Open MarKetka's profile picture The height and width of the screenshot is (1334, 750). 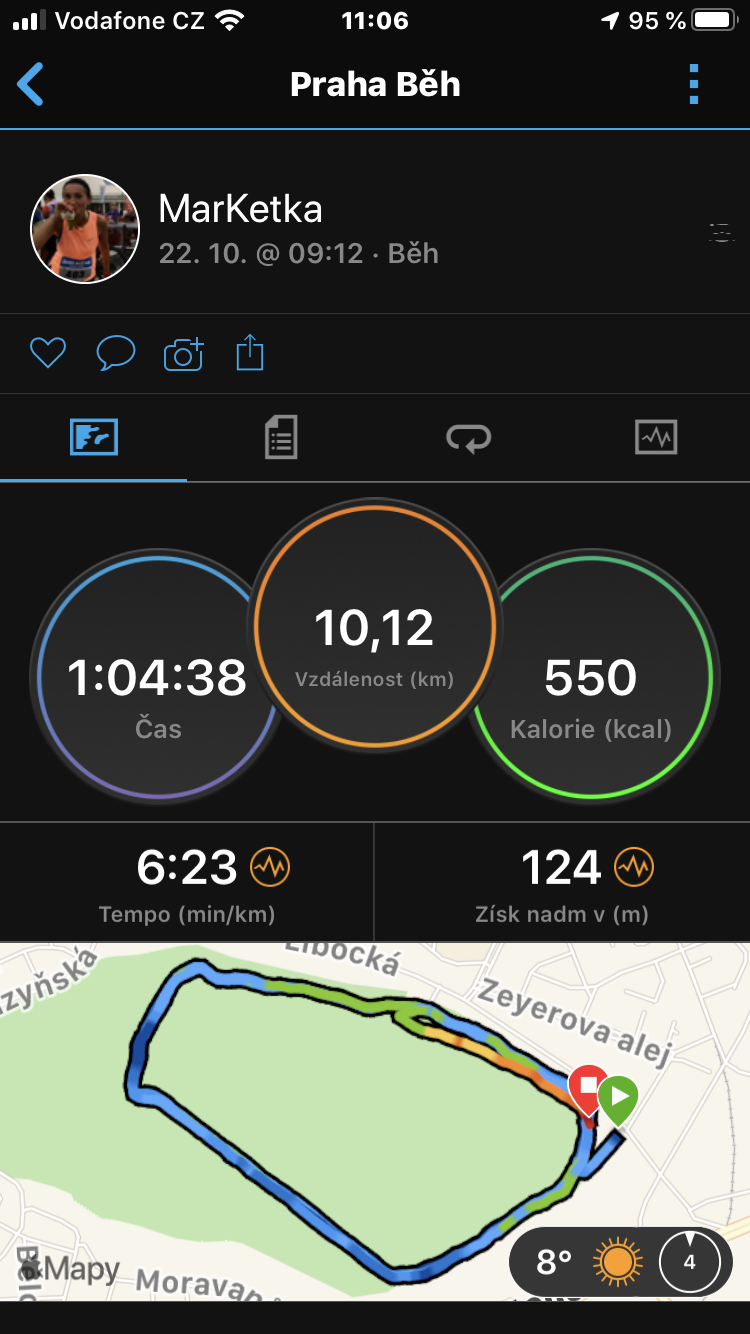pyautogui.click(x=85, y=229)
